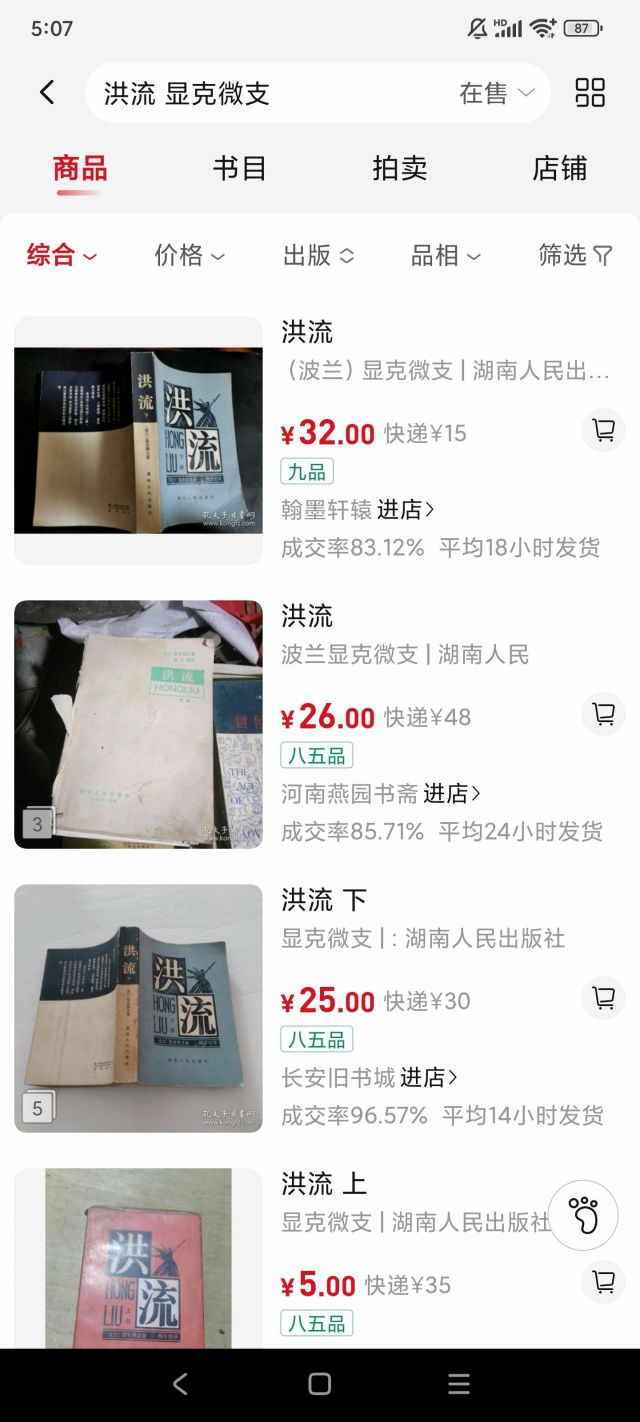Viewport: 640px width, 1422px height.
Task: Sort by 出版 date
Action: coord(318,256)
